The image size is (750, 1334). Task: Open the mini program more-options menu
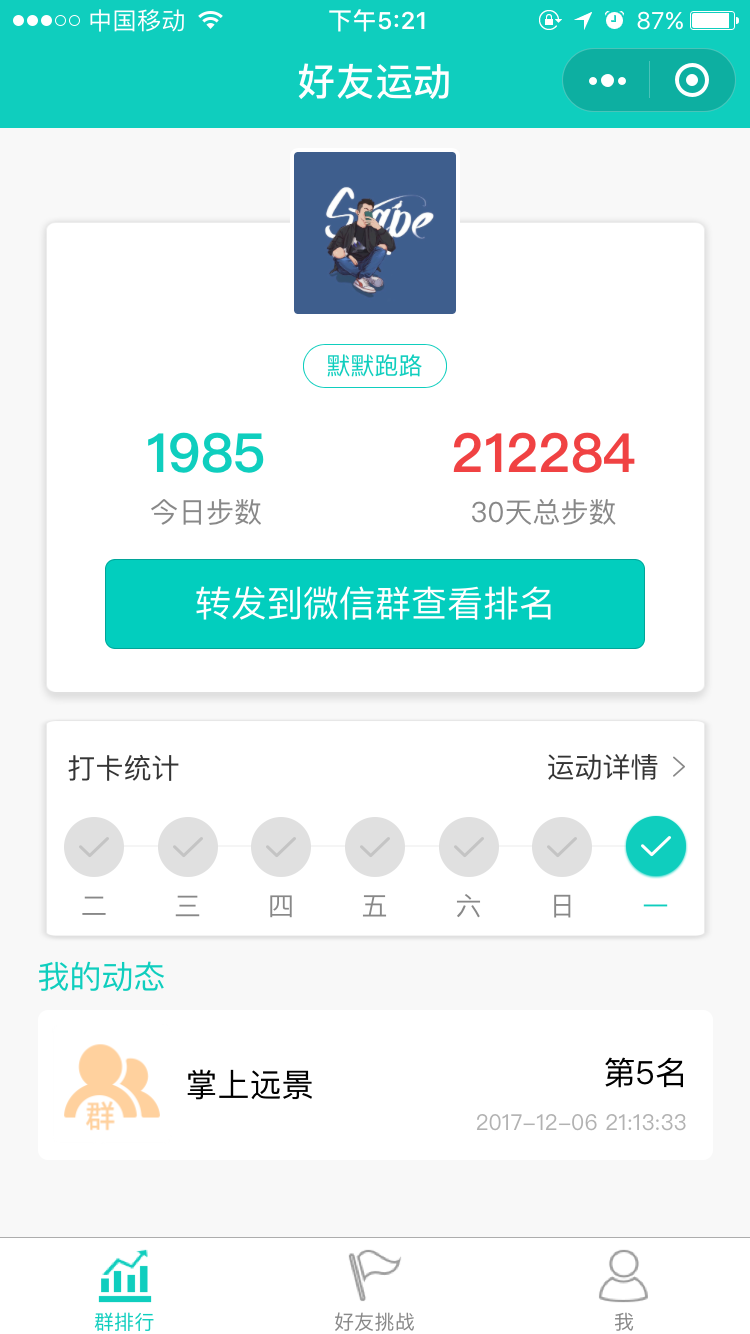(607, 81)
